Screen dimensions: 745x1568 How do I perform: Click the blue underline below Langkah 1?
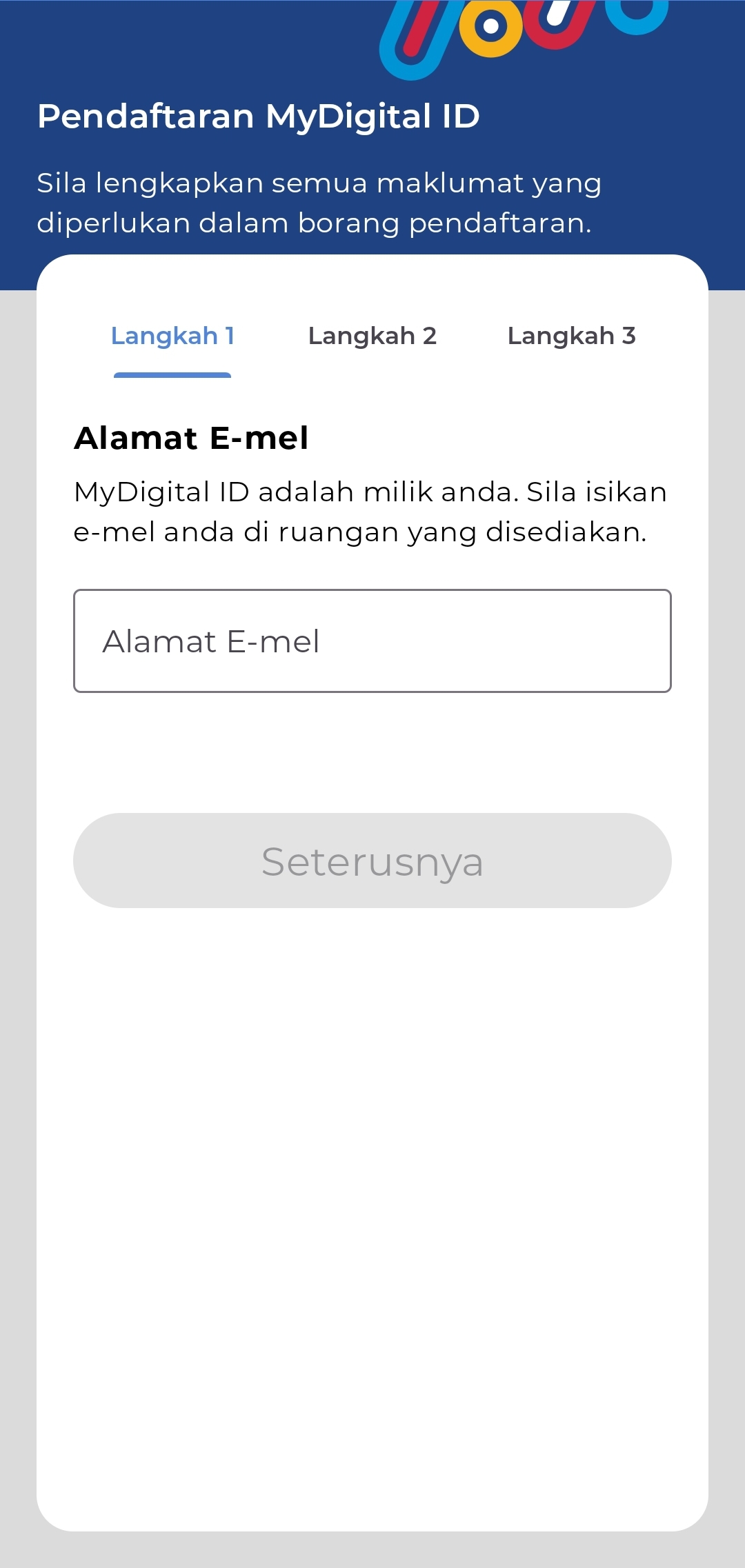click(x=172, y=374)
